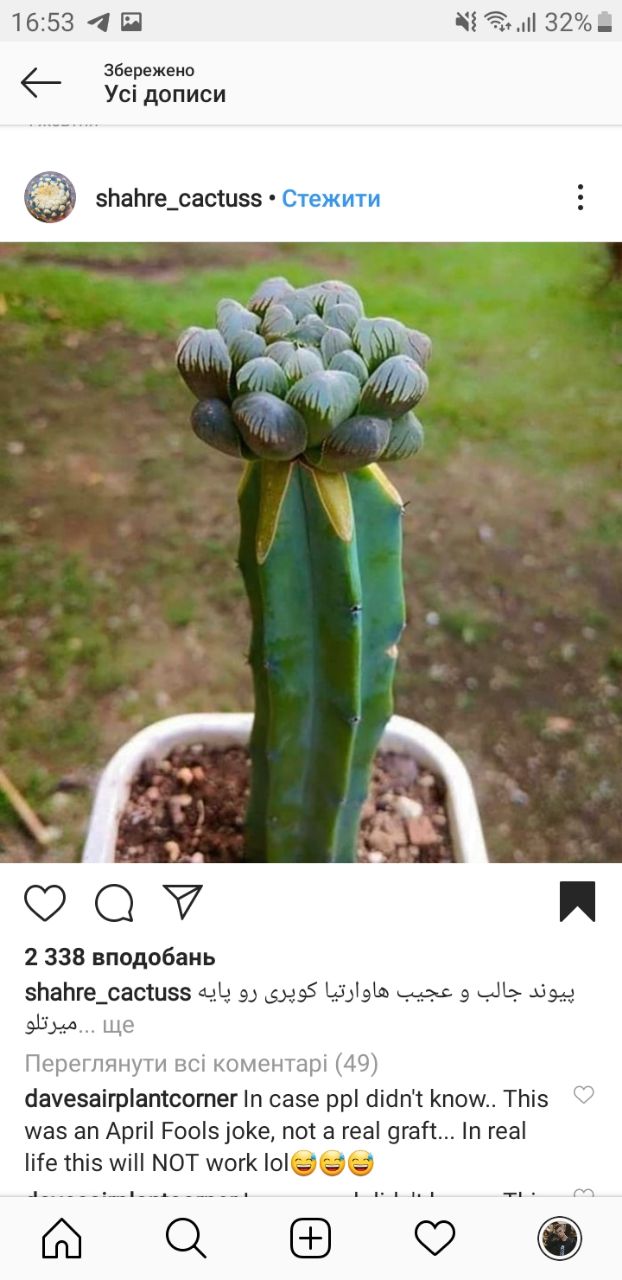This screenshot has width=622, height=1280.
Task: Open the Activity heart tab
Action: click(x=435, y=1239)
